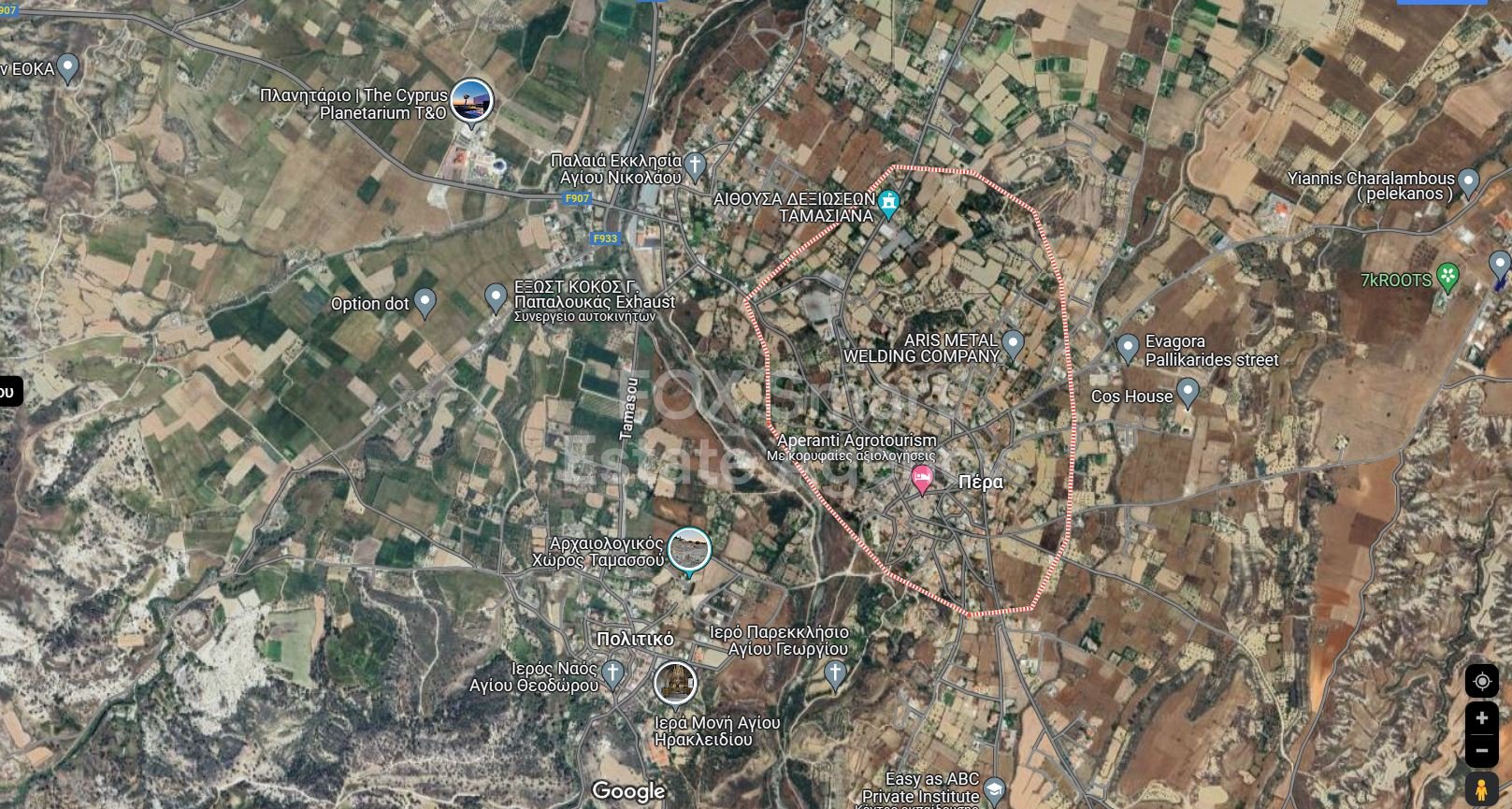Select the Easy as ABC Private Institute pin
Viewport: 1512px width, 809px height.
[994, 787]
